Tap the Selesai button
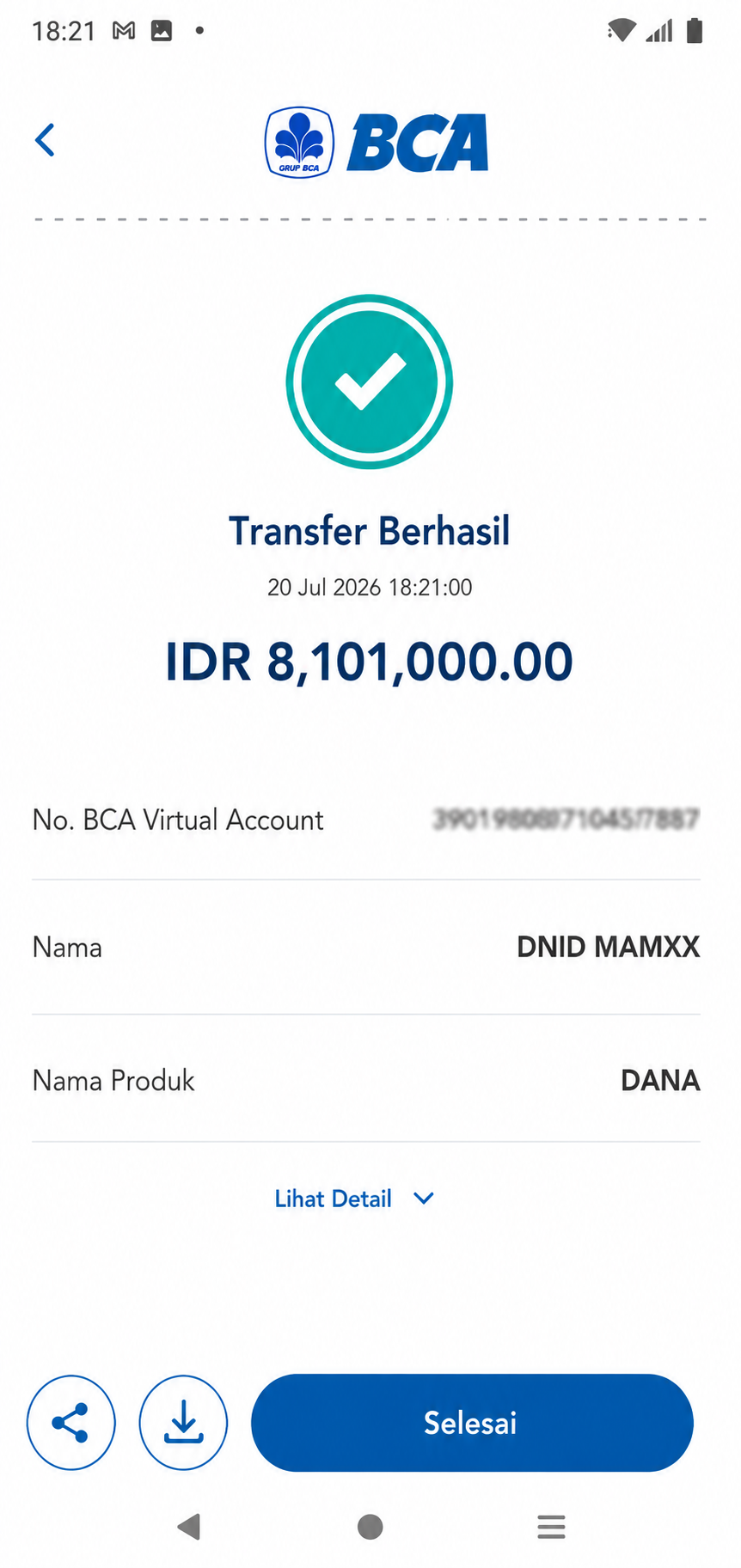This screenshot has width=741, height=1568. (472, 1423)
